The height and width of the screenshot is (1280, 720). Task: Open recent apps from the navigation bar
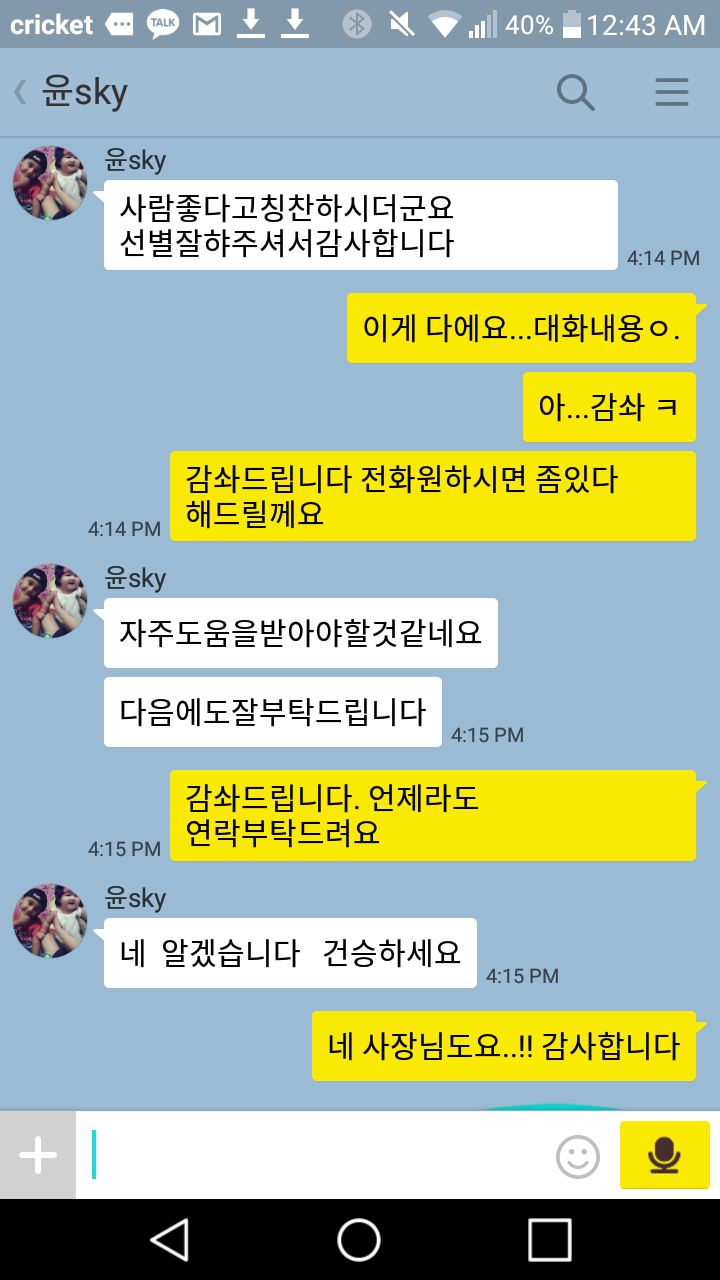[549, 1240]
